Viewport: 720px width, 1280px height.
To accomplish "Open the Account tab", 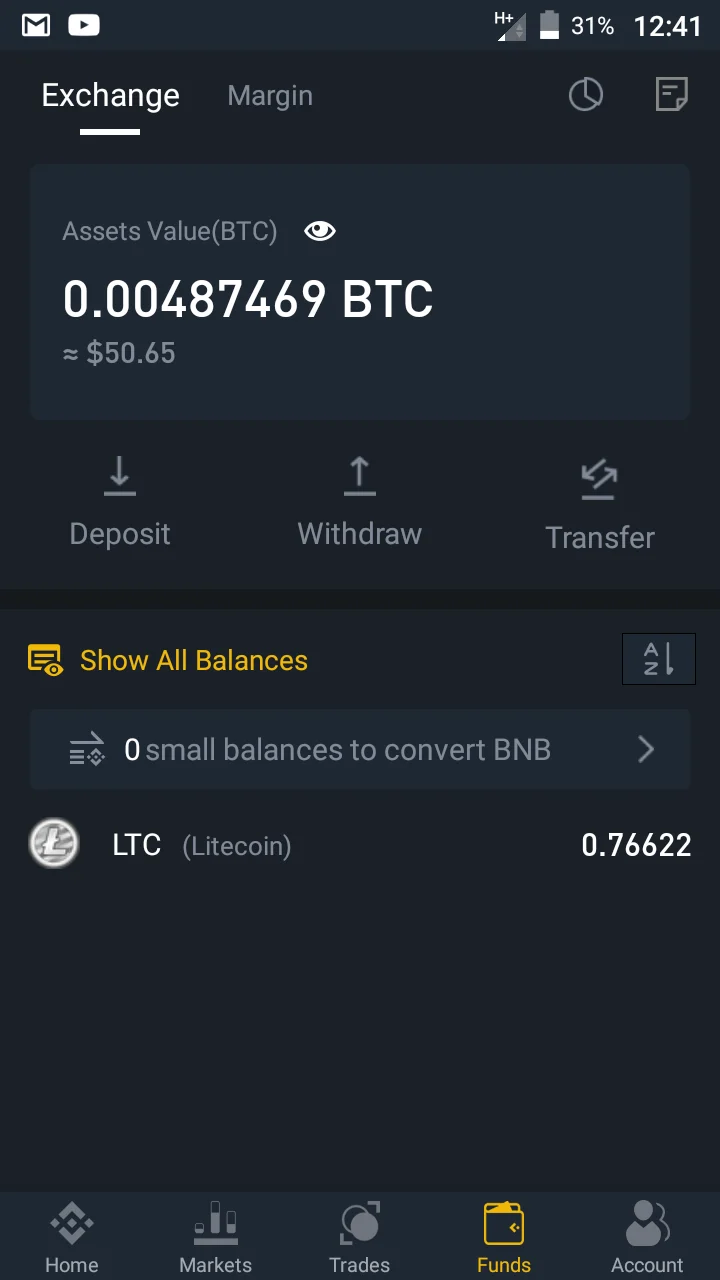I will (647, 1237).
